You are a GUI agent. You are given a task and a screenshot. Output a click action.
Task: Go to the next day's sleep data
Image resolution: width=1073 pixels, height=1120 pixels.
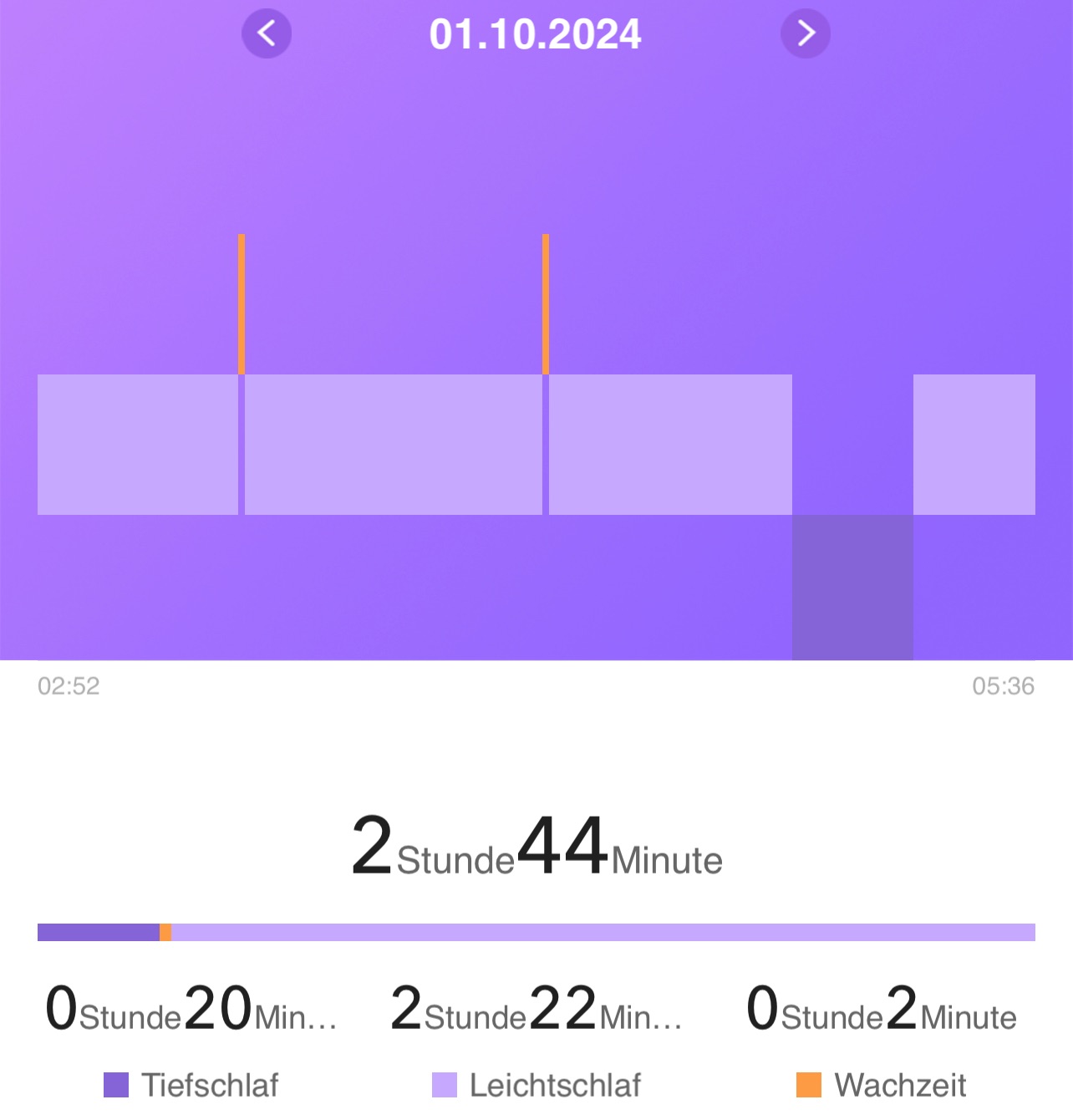(x=805, y=33)
